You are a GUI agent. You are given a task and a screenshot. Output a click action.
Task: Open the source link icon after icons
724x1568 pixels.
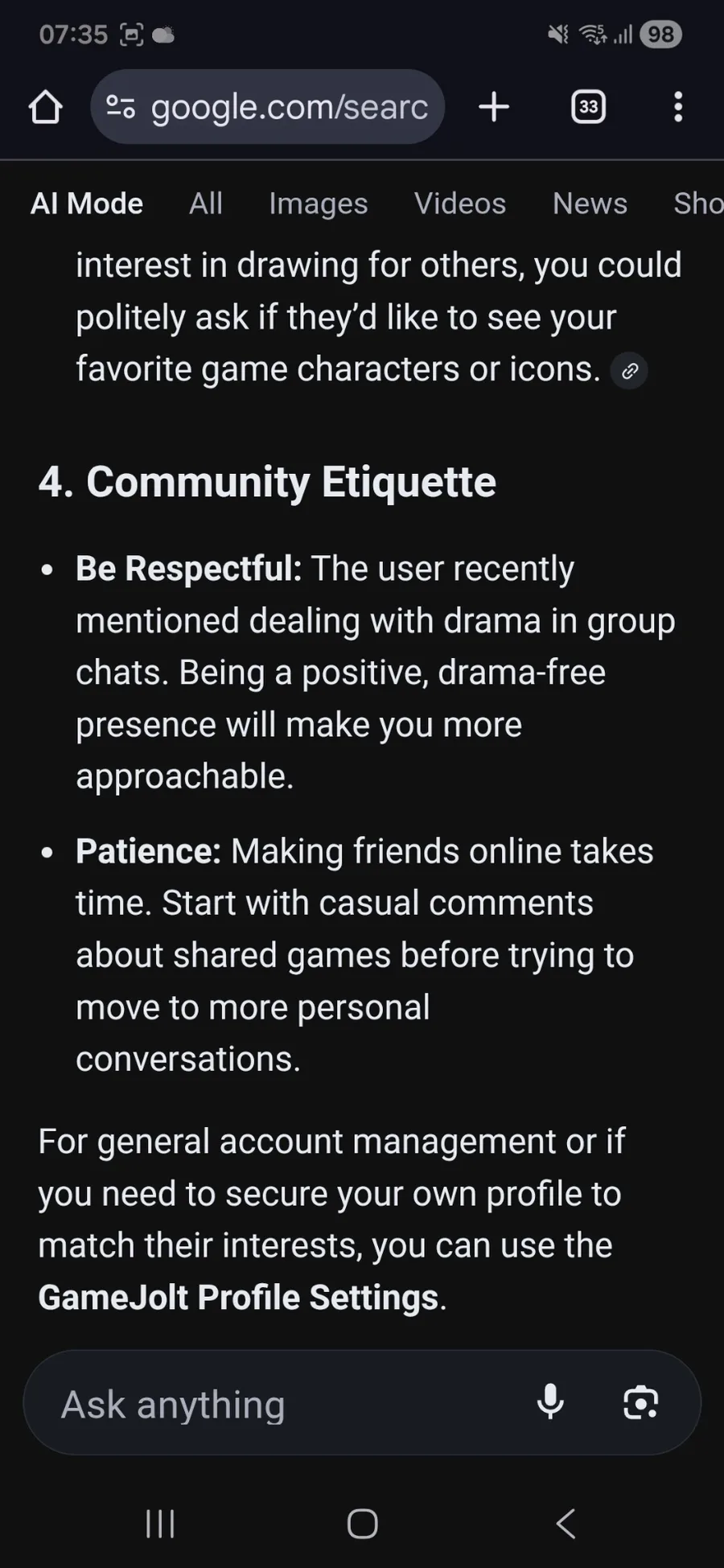[630, 371]
